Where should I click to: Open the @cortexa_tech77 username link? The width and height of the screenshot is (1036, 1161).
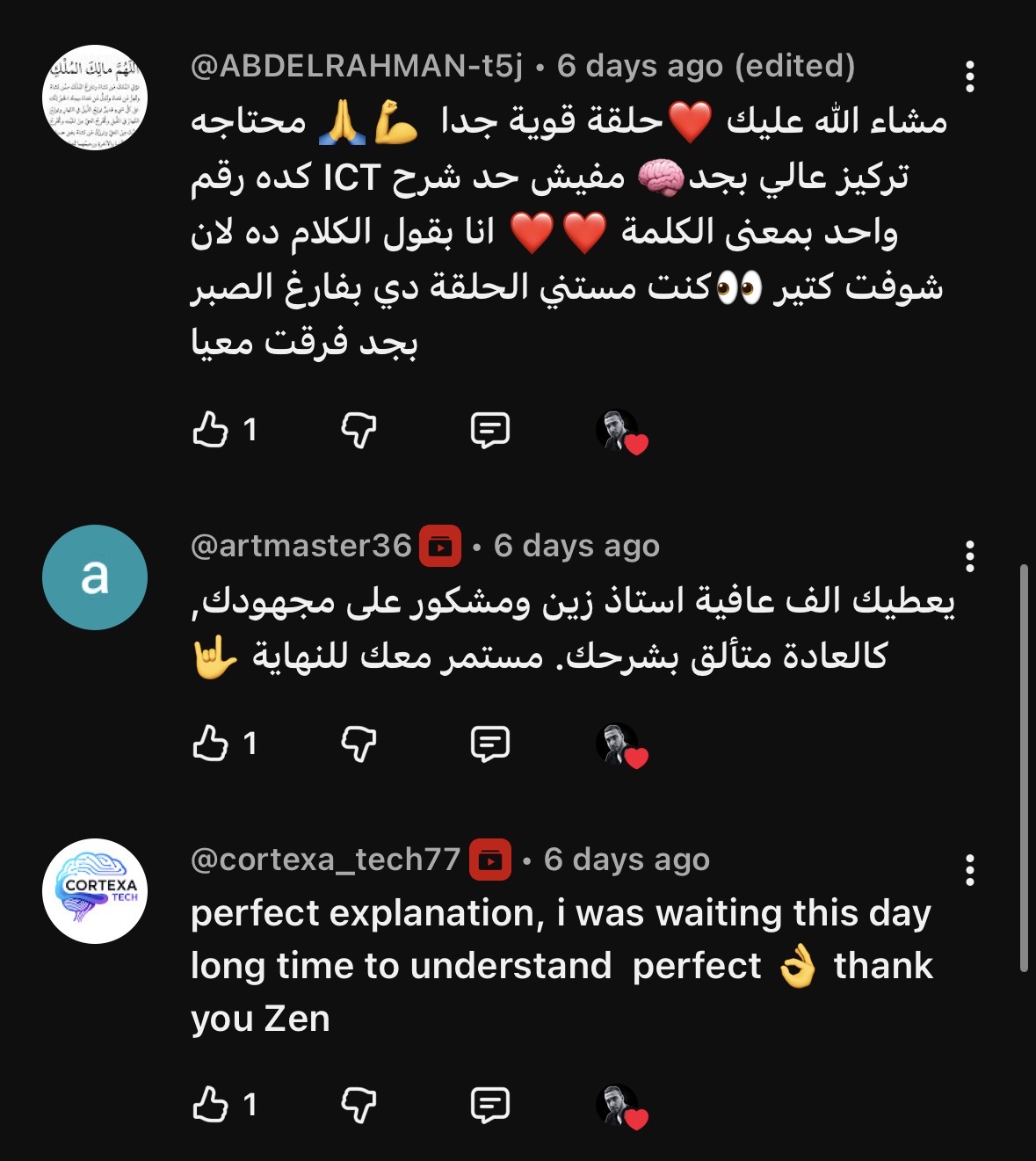pos(325,860)
